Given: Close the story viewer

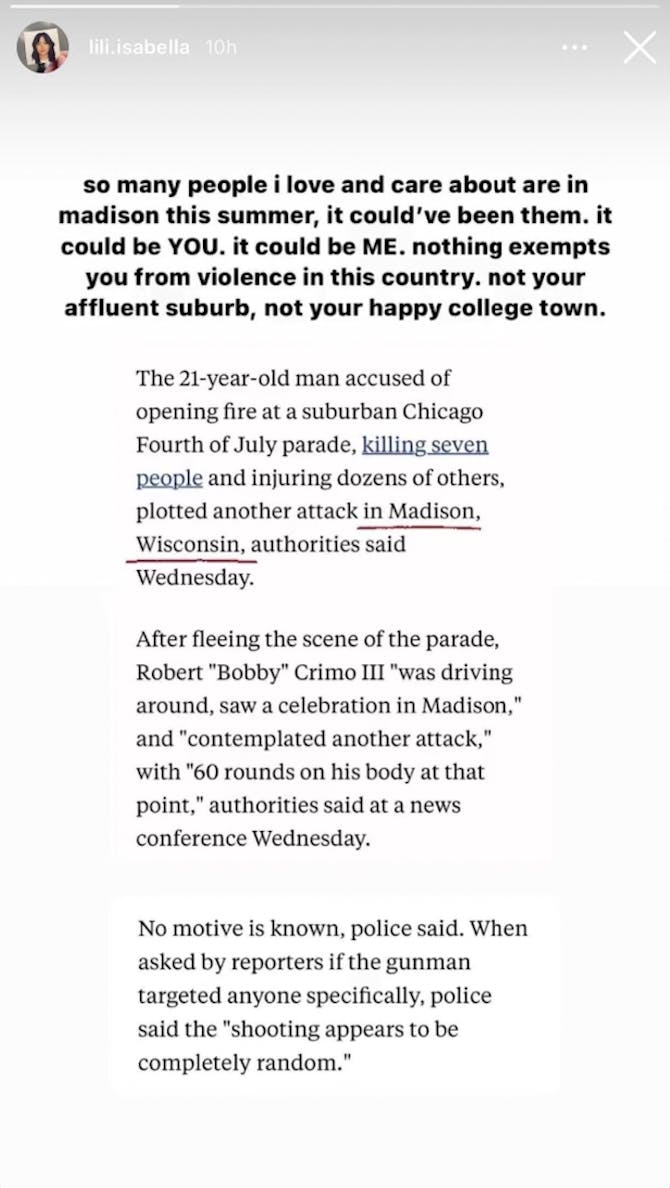Looking at the screenshot, I should [639, 47].
